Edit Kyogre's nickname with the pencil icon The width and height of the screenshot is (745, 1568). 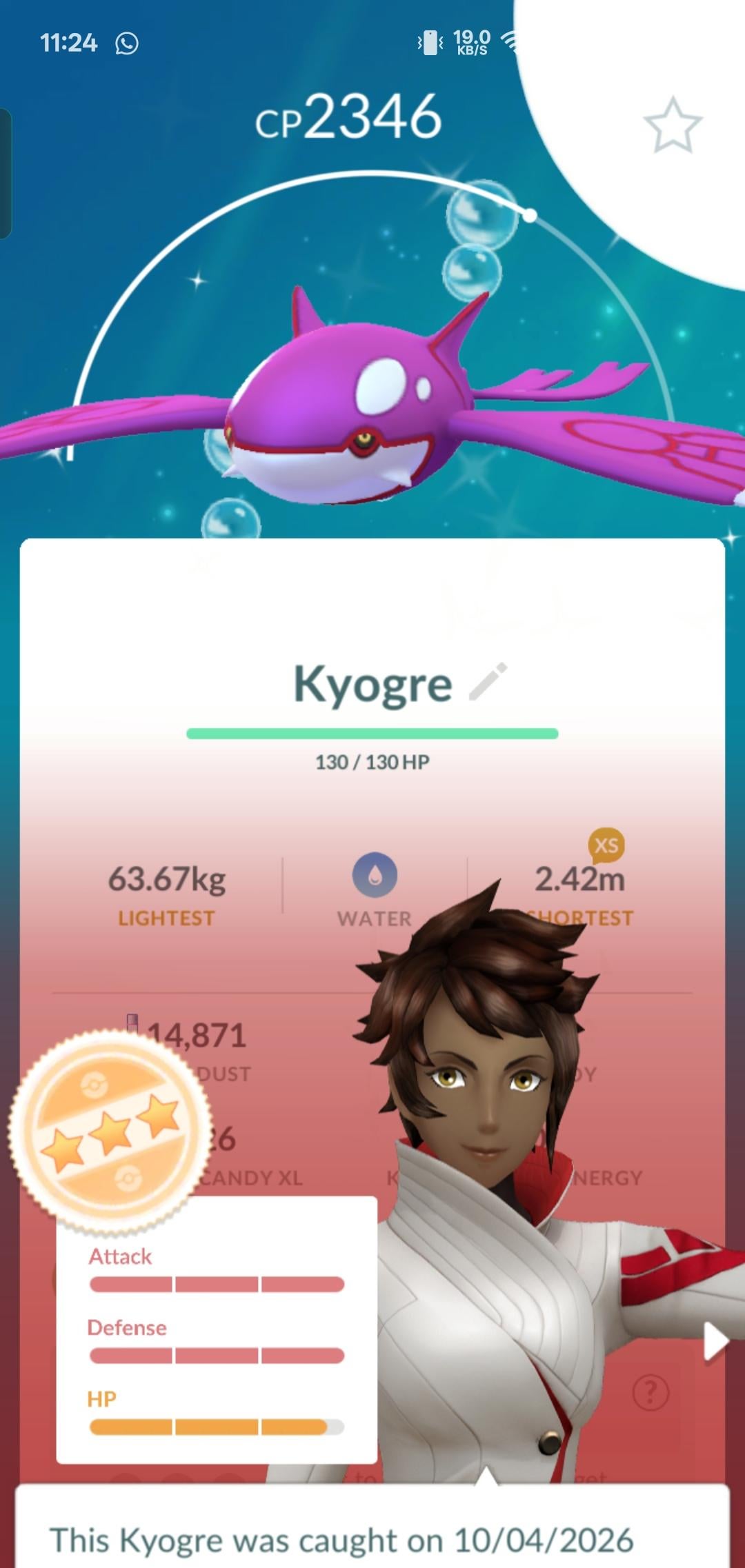pos(488,682)
